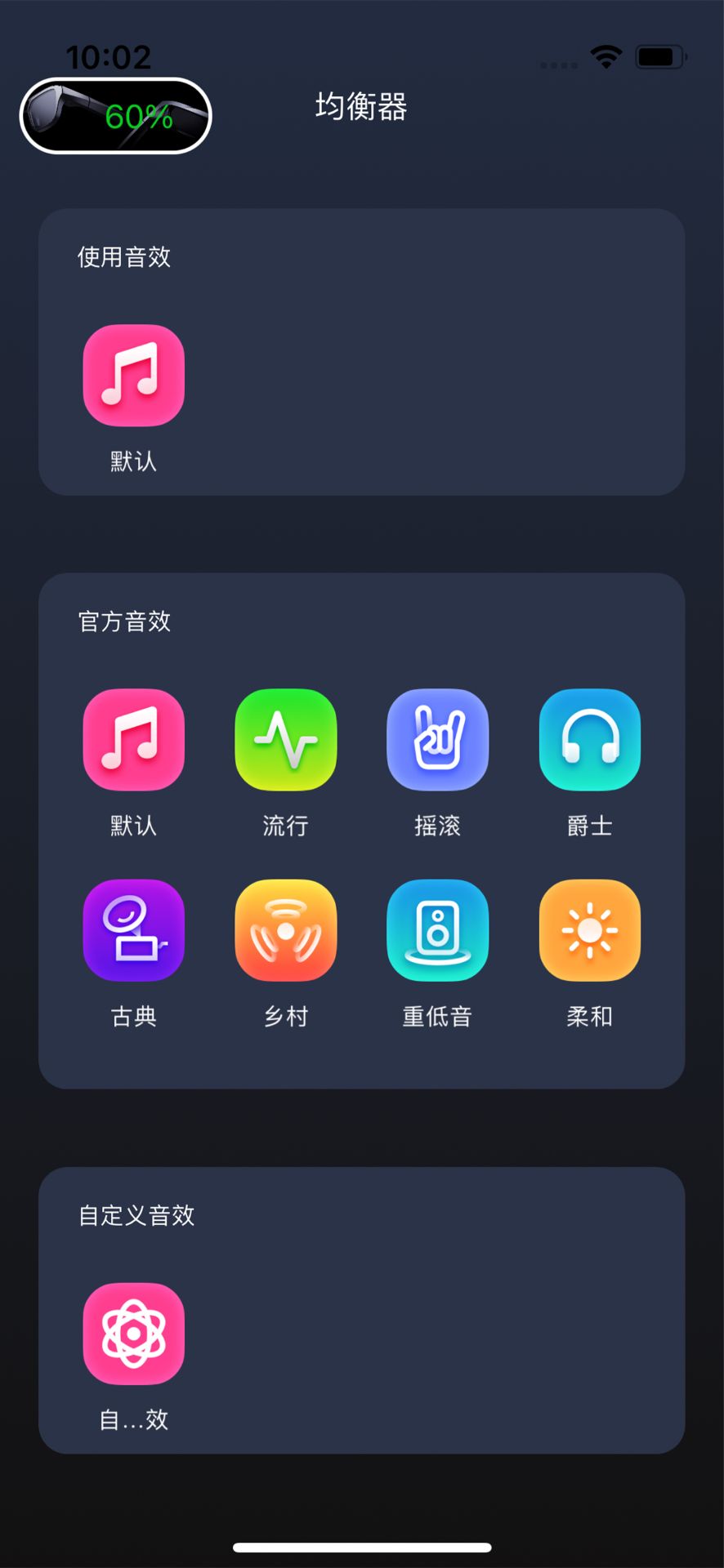Choose the 摇滚 (Rock) preset icon
The width and height of the screenshot is (724, 1568).
[x=438, y=739]
